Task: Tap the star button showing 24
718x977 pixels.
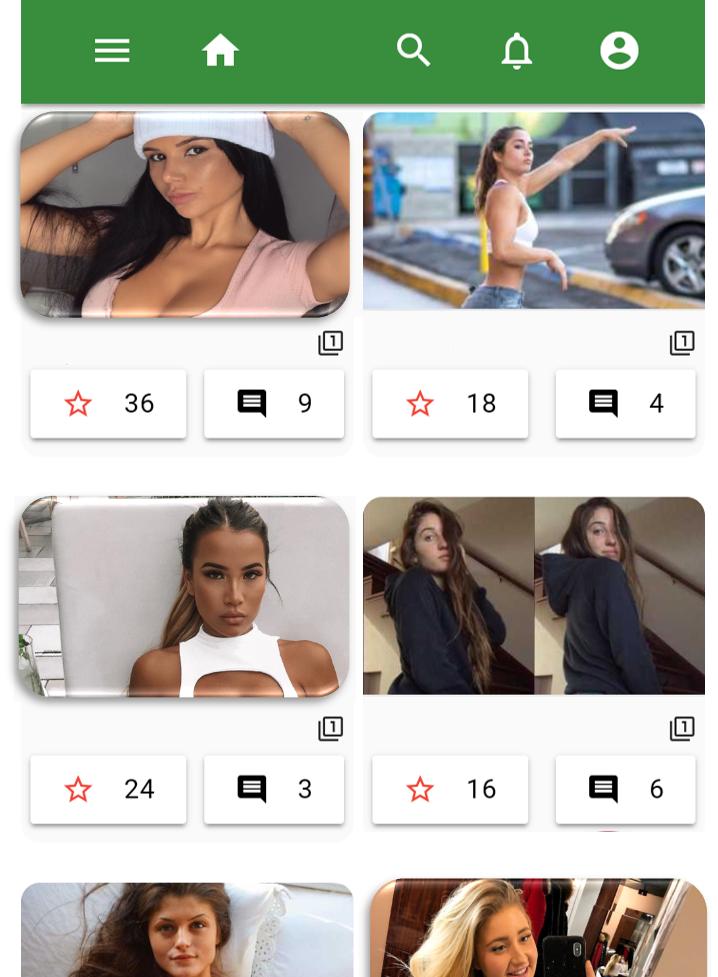Action: click(108, 790)
